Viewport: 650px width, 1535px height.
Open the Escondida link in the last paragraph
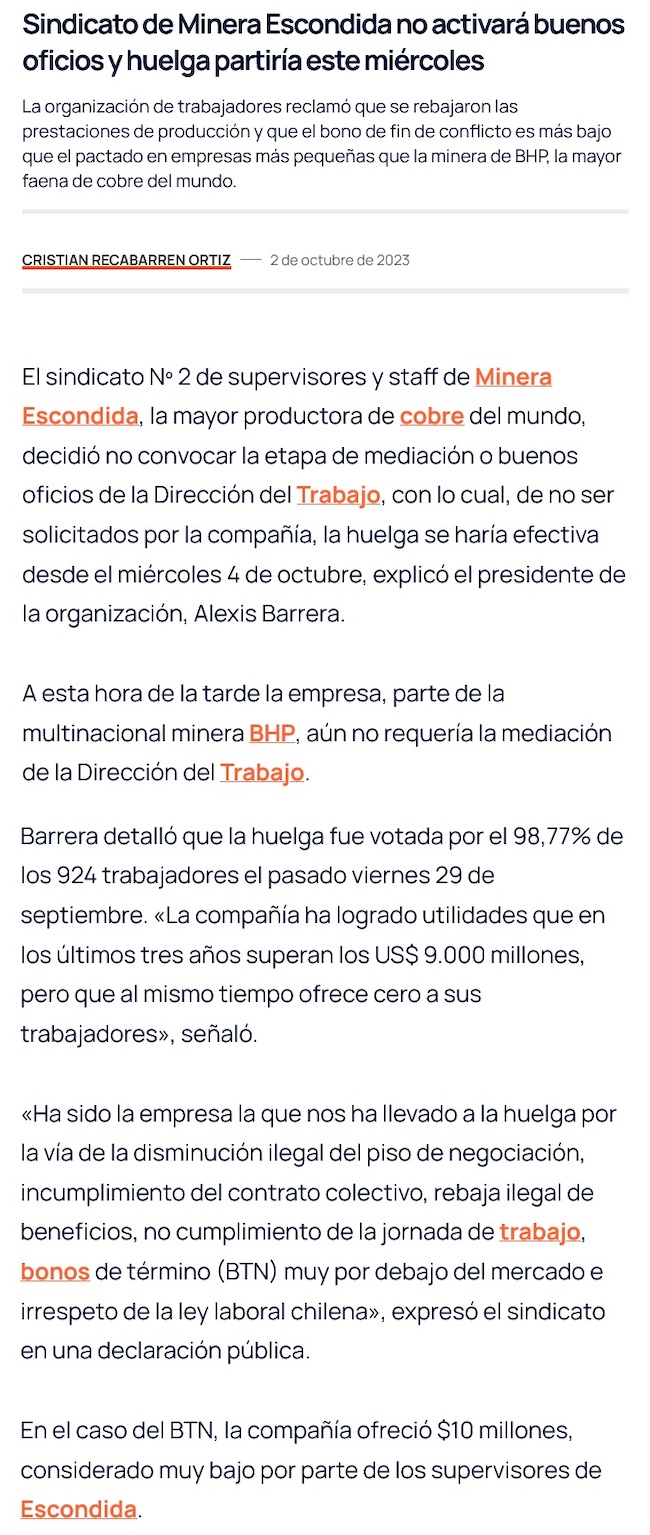tap(79, 1509)
